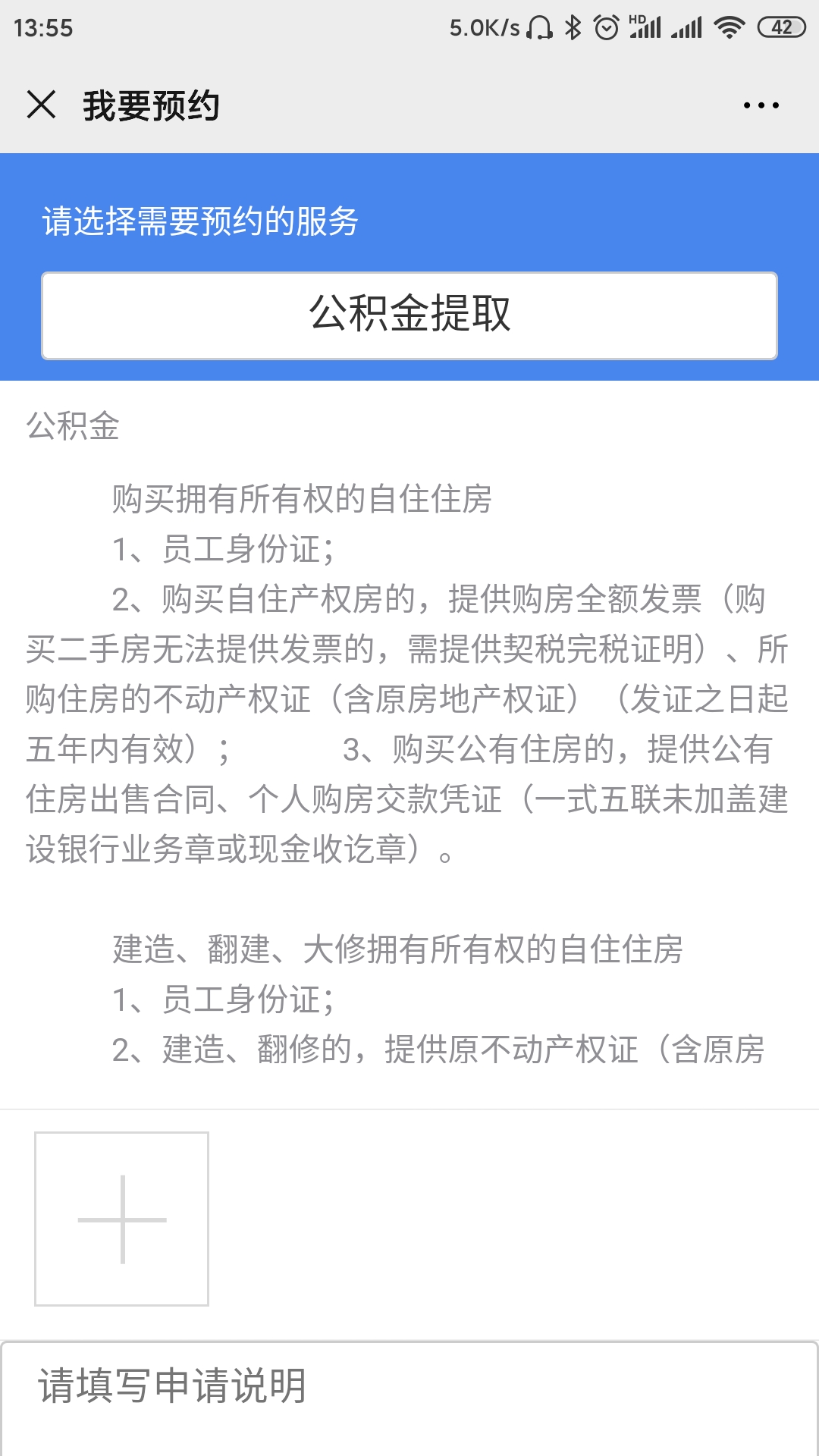
Task: Open the 公积金提取 service selector
Action: pos(409,315)
